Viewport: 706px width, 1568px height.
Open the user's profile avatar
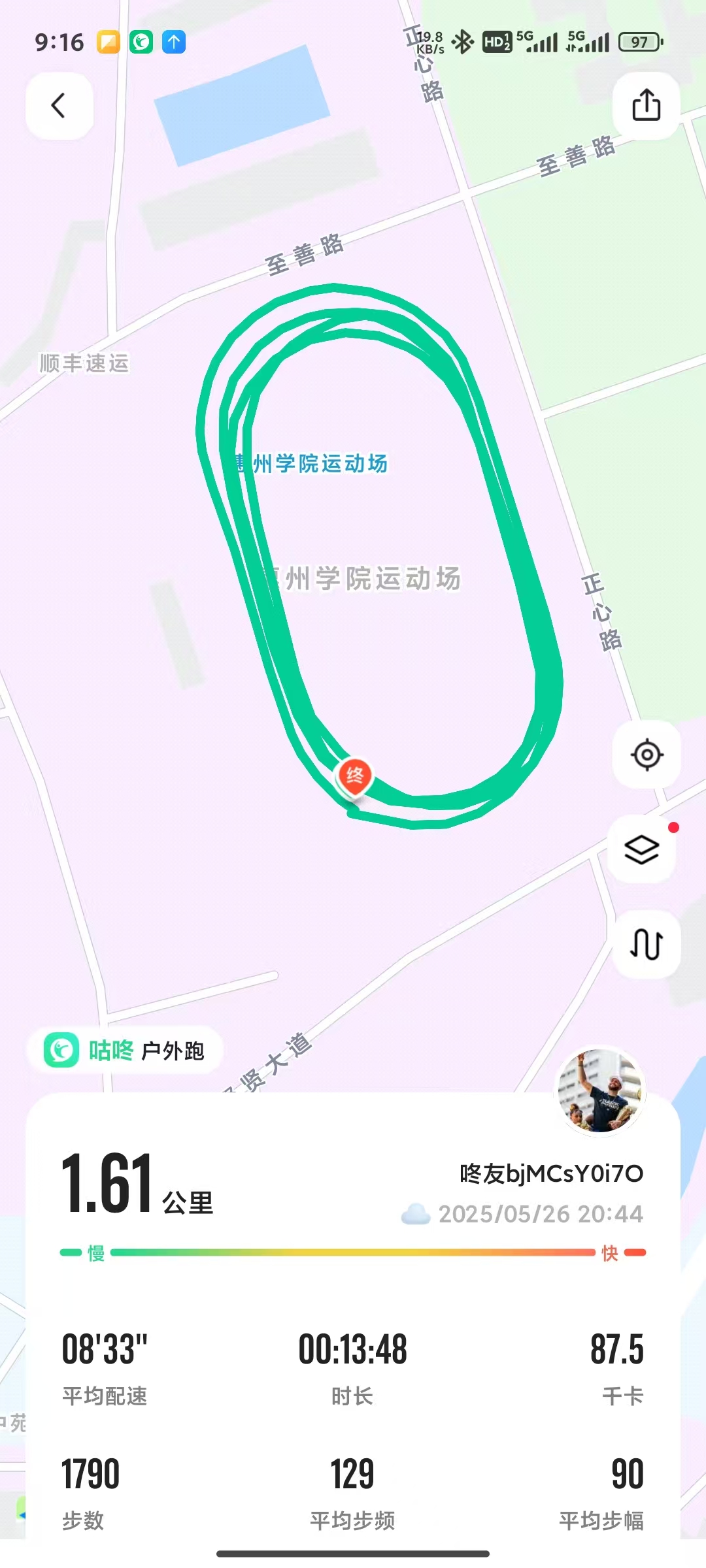(600, 1091)
